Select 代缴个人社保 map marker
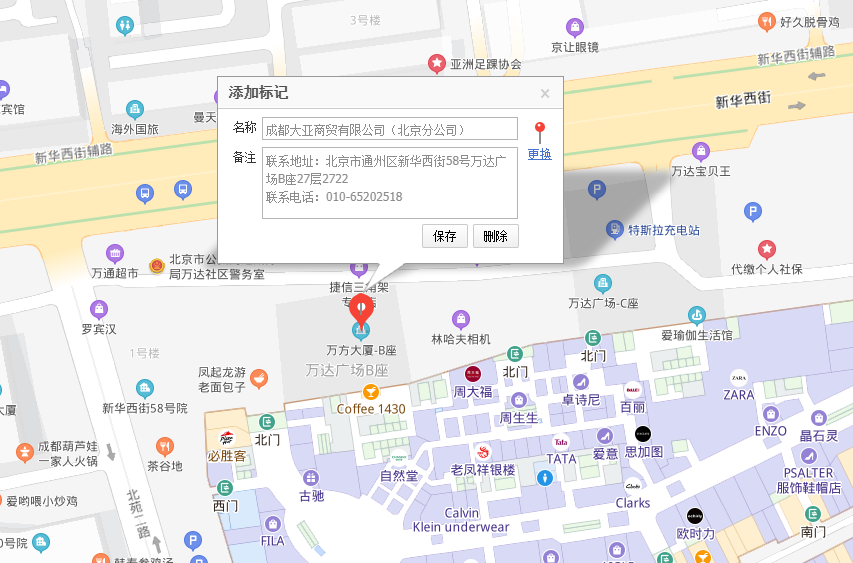853x563 pixels. 767,249
